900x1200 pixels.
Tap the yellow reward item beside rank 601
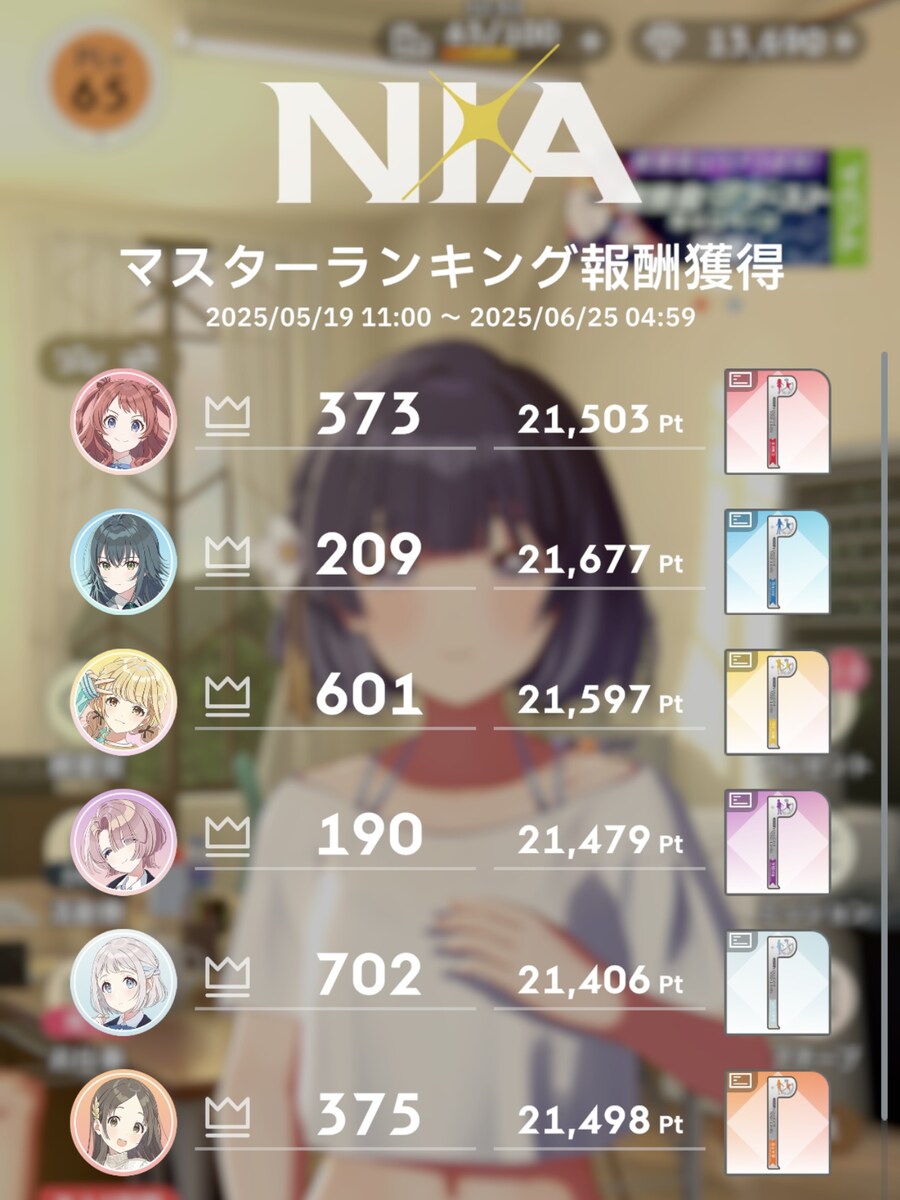[x=776, y=702]
